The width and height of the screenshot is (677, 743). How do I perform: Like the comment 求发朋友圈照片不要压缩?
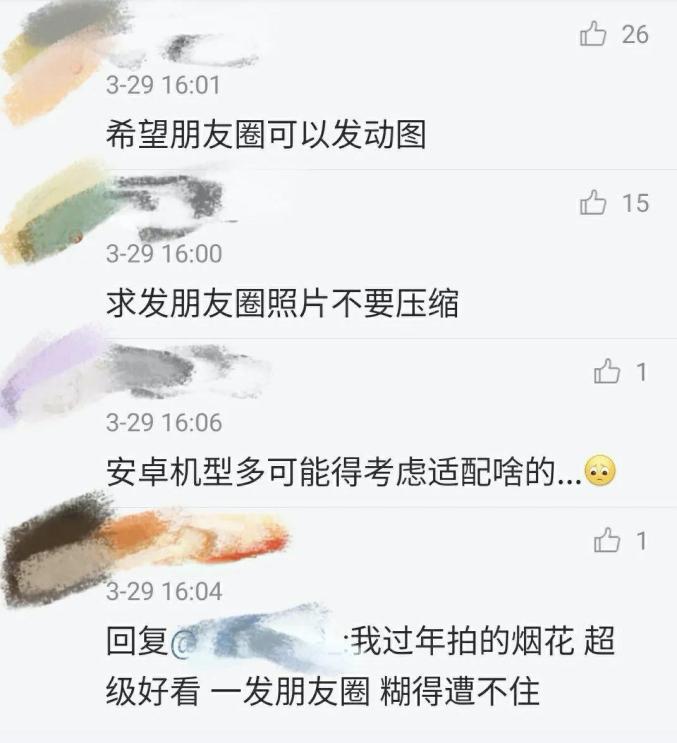[x=593, y=204]
